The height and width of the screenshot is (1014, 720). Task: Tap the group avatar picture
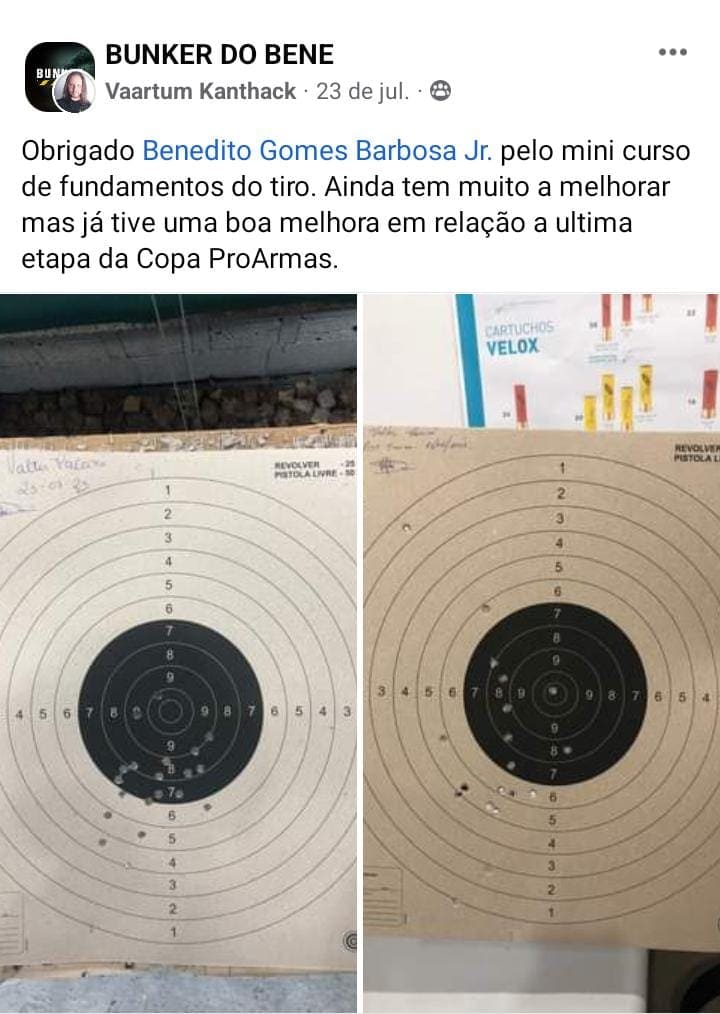pyautogui.click(x=48, y=70)
